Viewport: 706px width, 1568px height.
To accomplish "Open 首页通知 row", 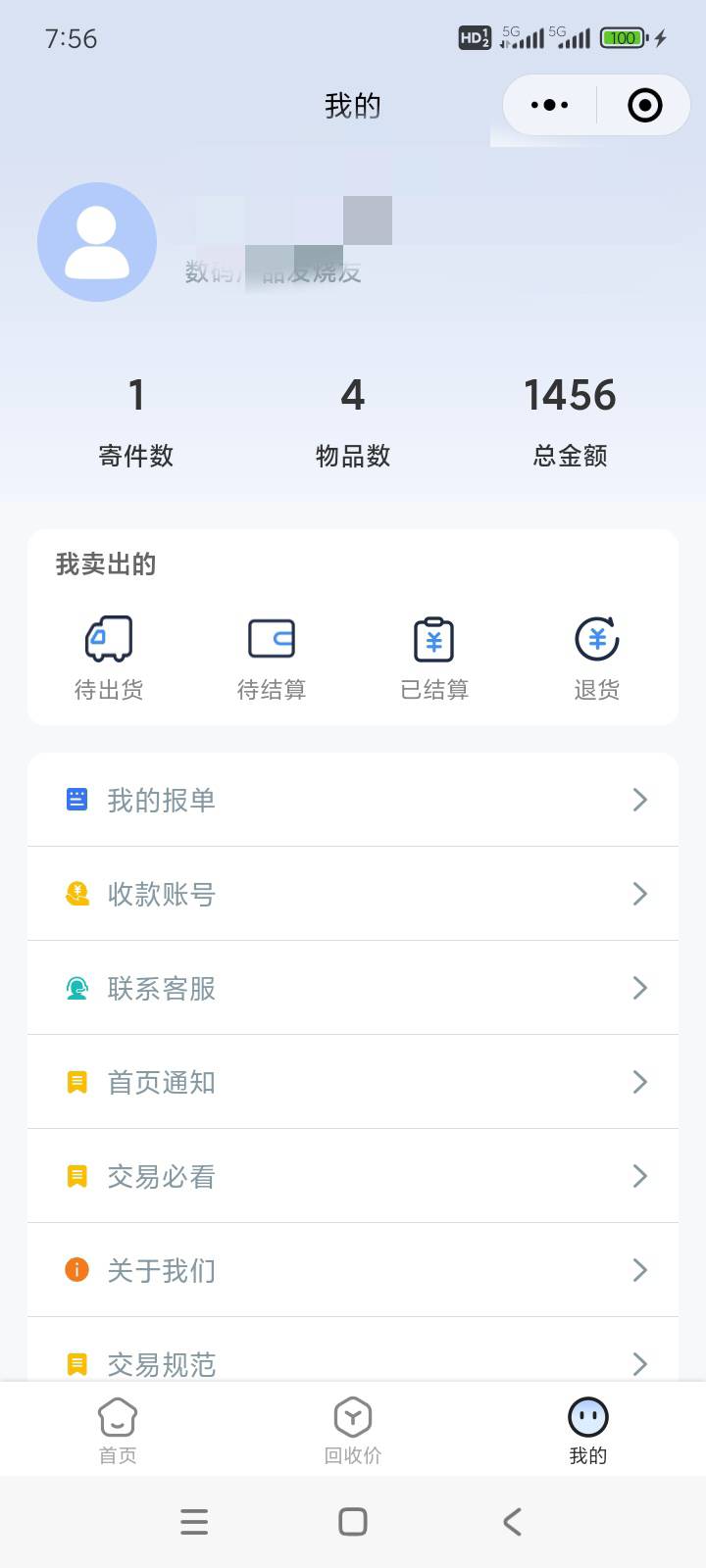I will (353, 1082).
